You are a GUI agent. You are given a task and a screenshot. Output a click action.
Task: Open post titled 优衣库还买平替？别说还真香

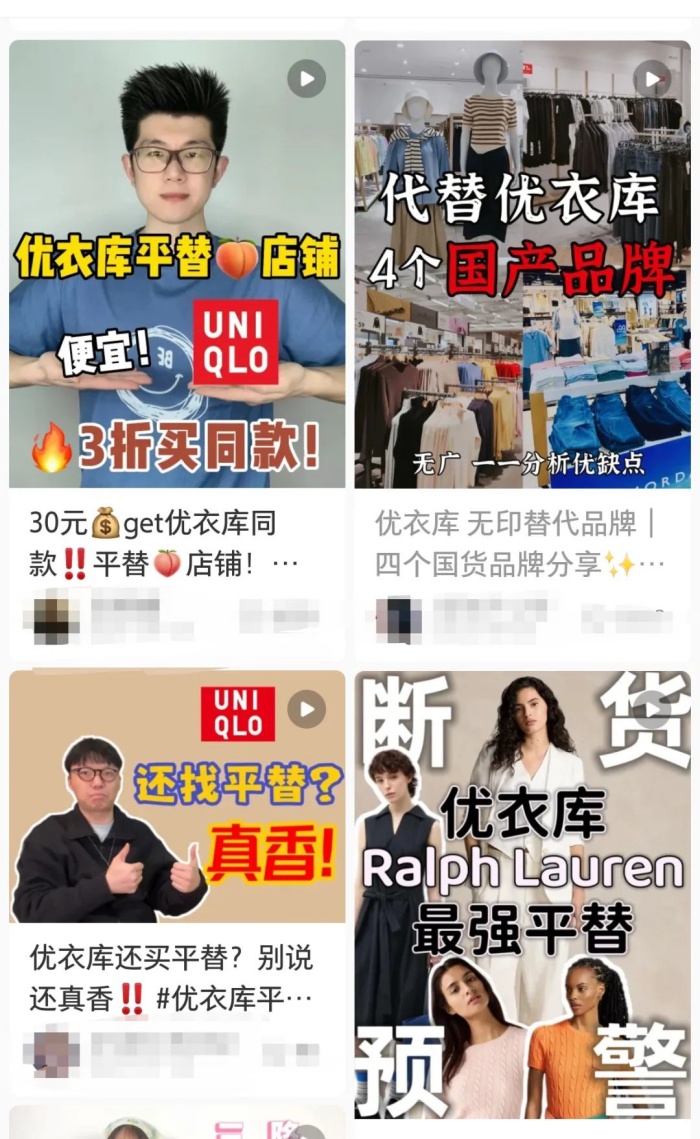pos(172,977)
